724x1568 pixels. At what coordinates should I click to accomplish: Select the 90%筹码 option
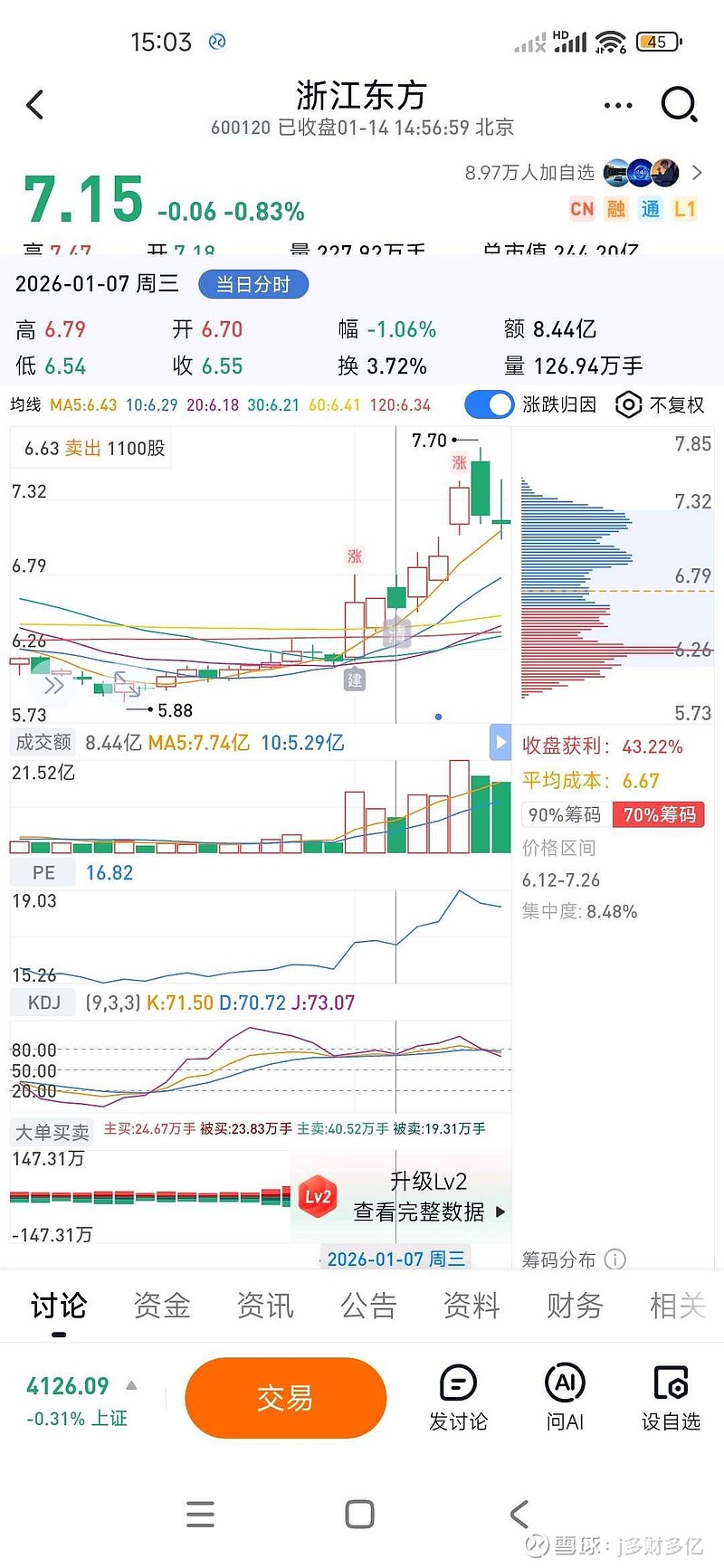coord(565,814)
